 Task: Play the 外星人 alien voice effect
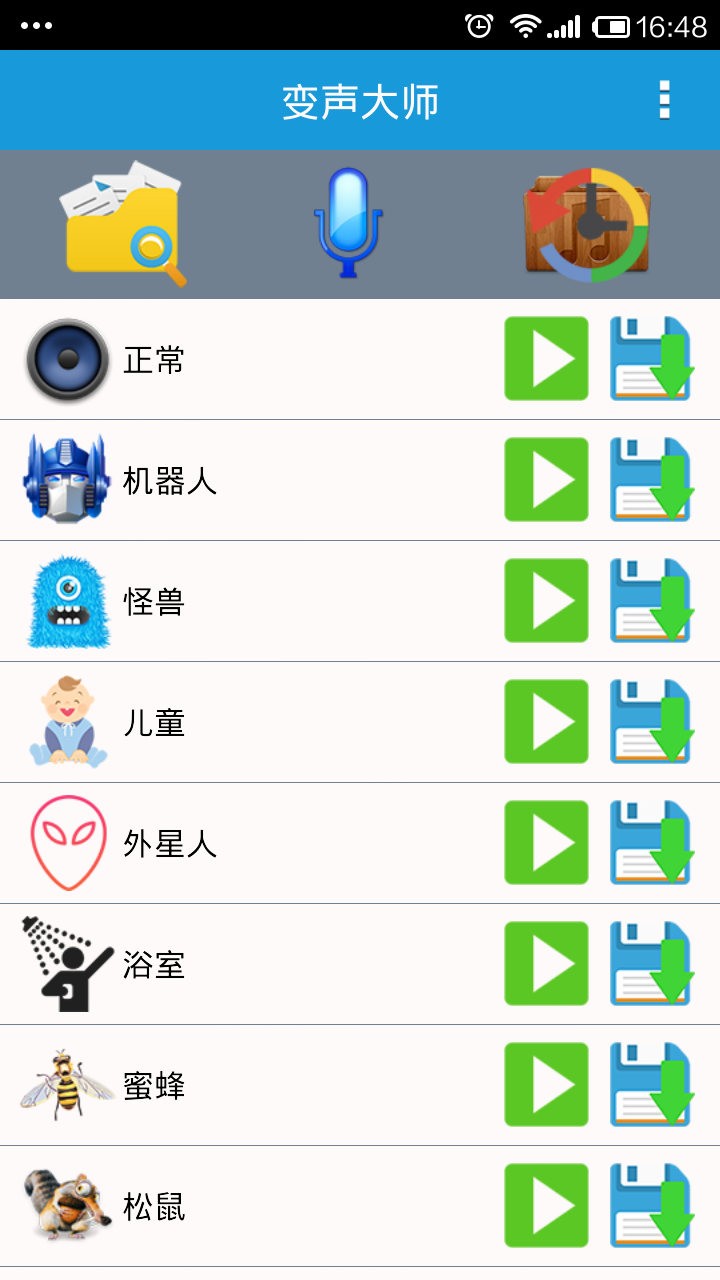click(546, 842)
